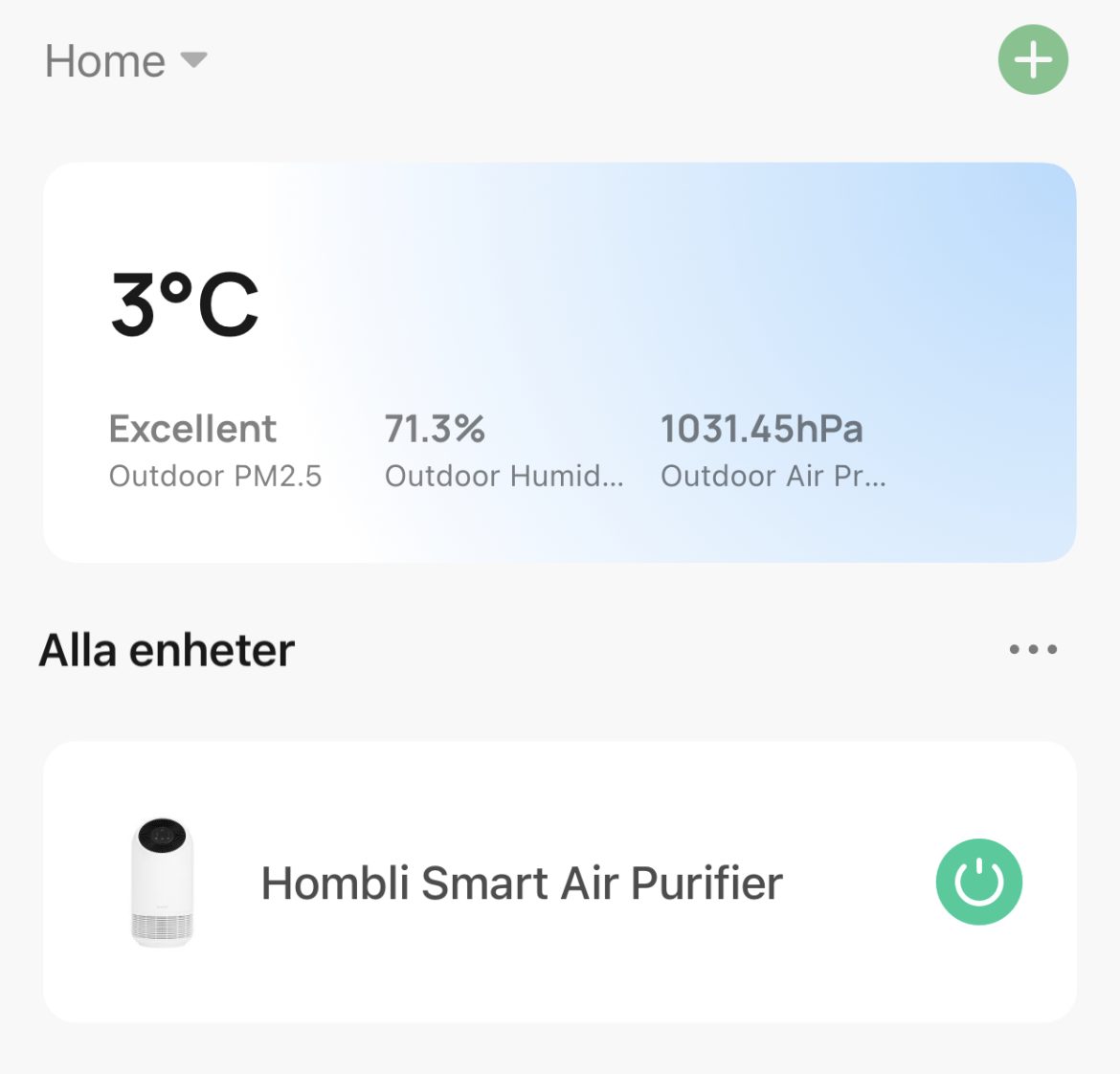Add a new device with plus button
The width and height of the screenshot is (1120, 1074).
[x=1033, y=60]
